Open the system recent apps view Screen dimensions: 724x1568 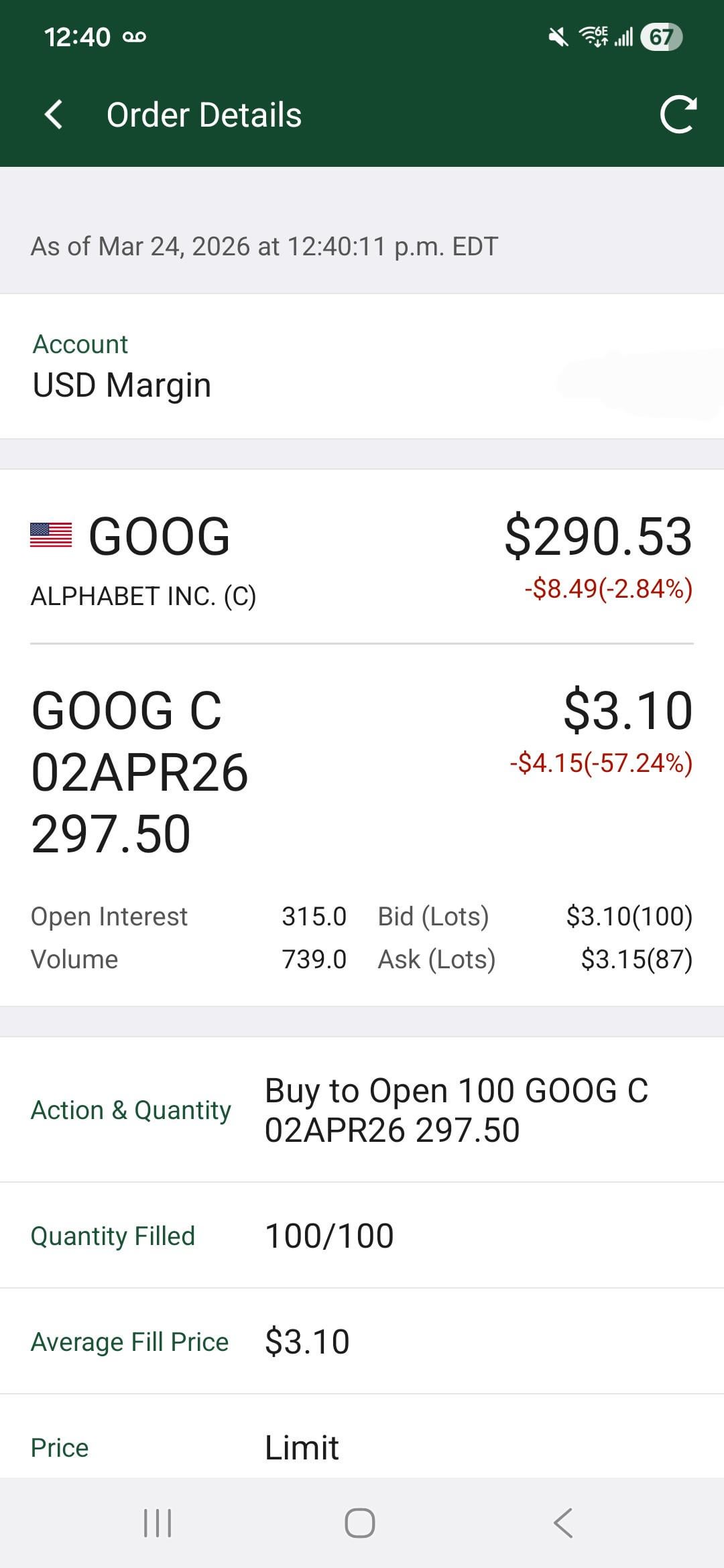click(158, 1523)
